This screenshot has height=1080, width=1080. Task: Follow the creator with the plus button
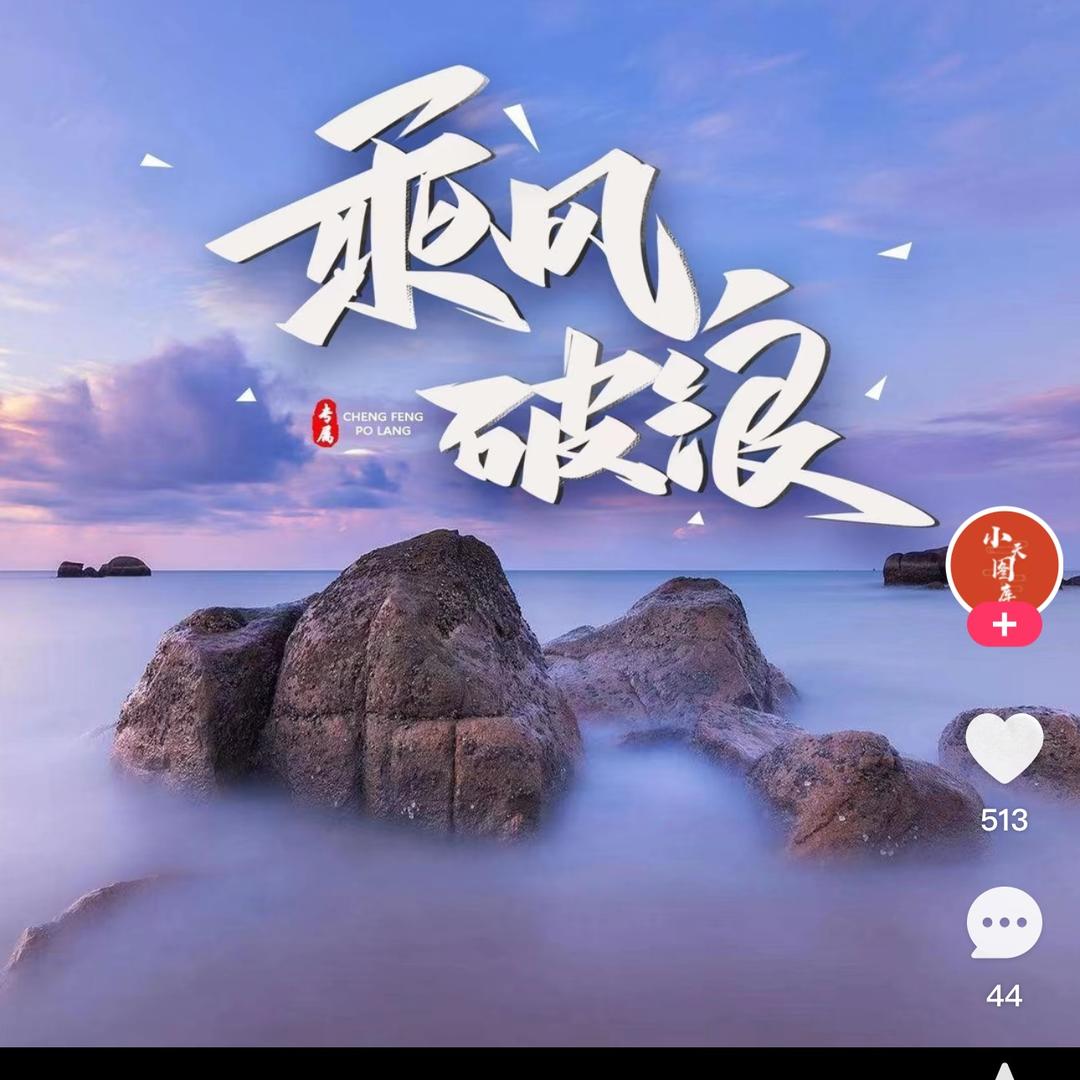pyautogui.click(x=1004, y=625)
